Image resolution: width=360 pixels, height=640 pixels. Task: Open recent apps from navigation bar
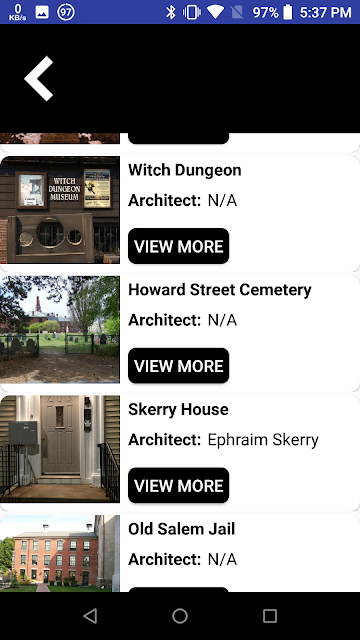point(270,616)
